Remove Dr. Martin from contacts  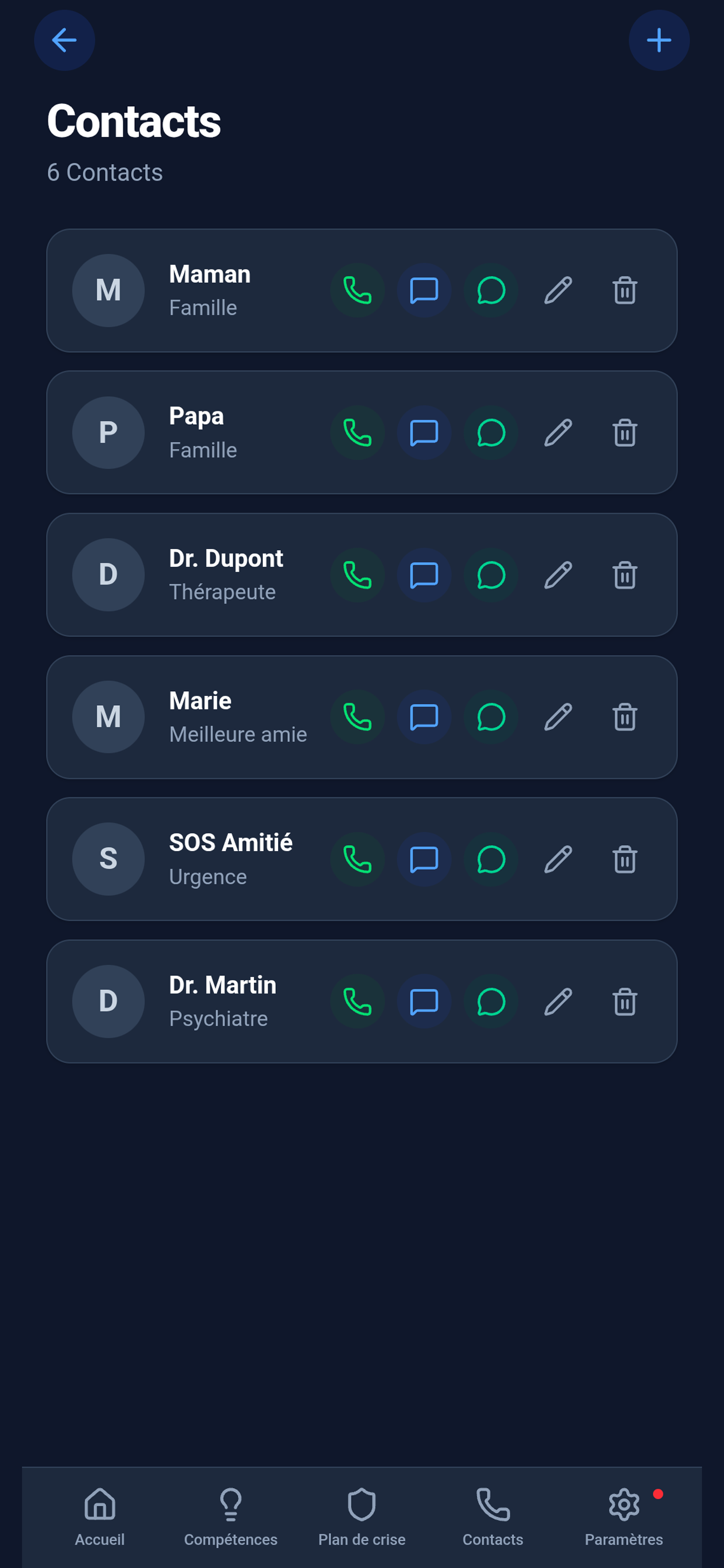(x=624, y=1002)
